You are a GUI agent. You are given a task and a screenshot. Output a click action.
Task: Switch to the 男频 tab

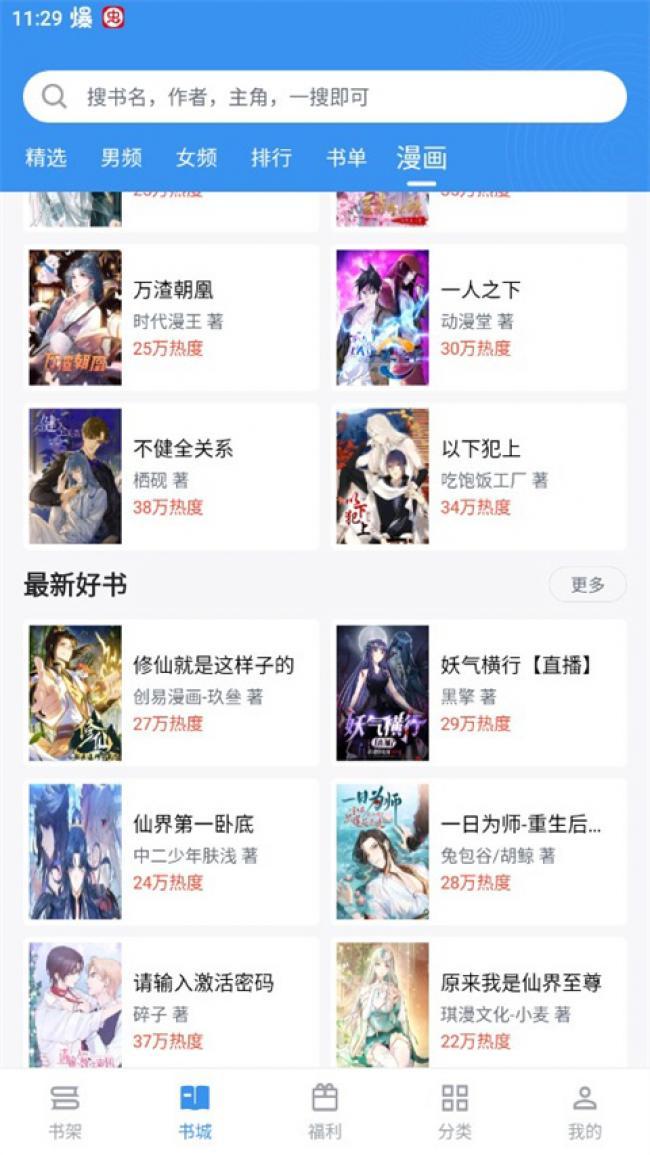(x=122, y=158)
